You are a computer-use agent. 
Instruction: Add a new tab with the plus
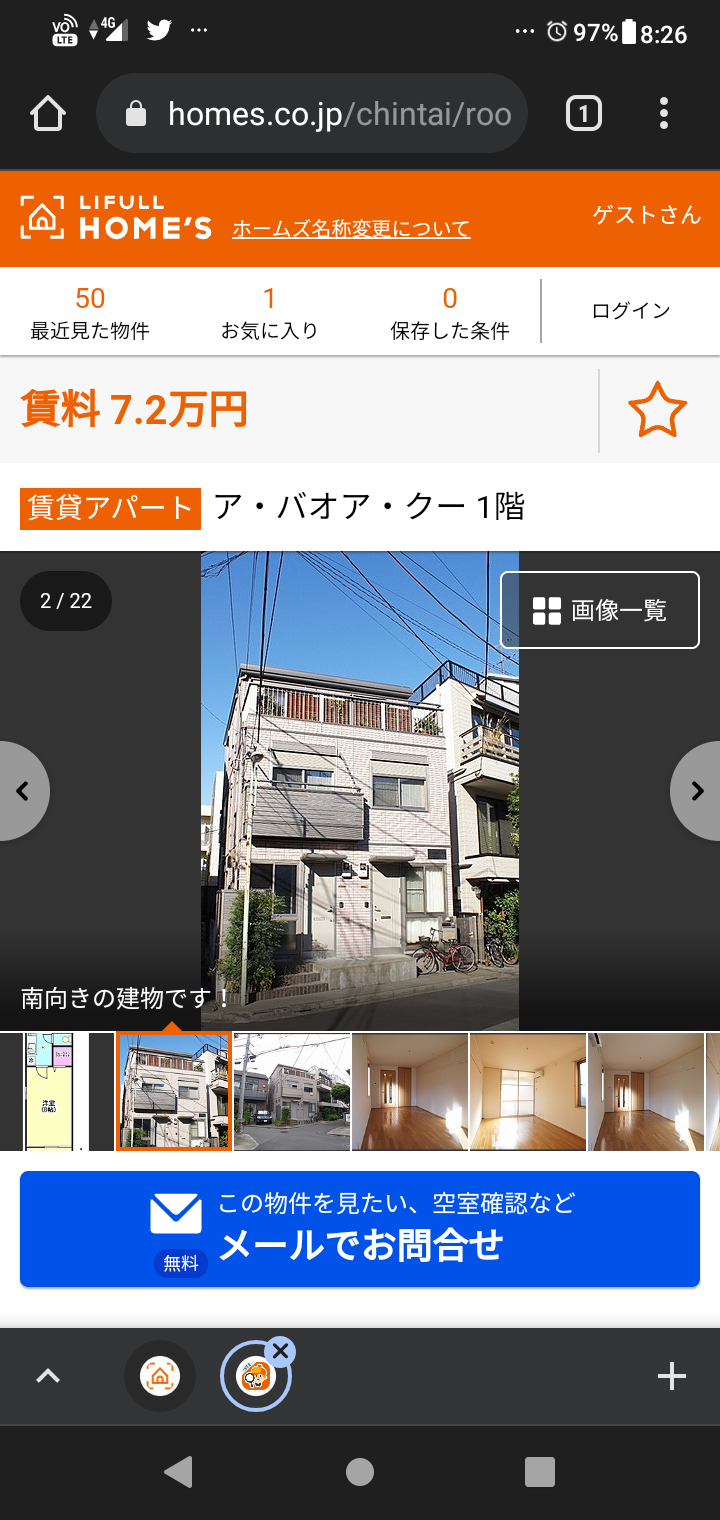pos(671,1377)
